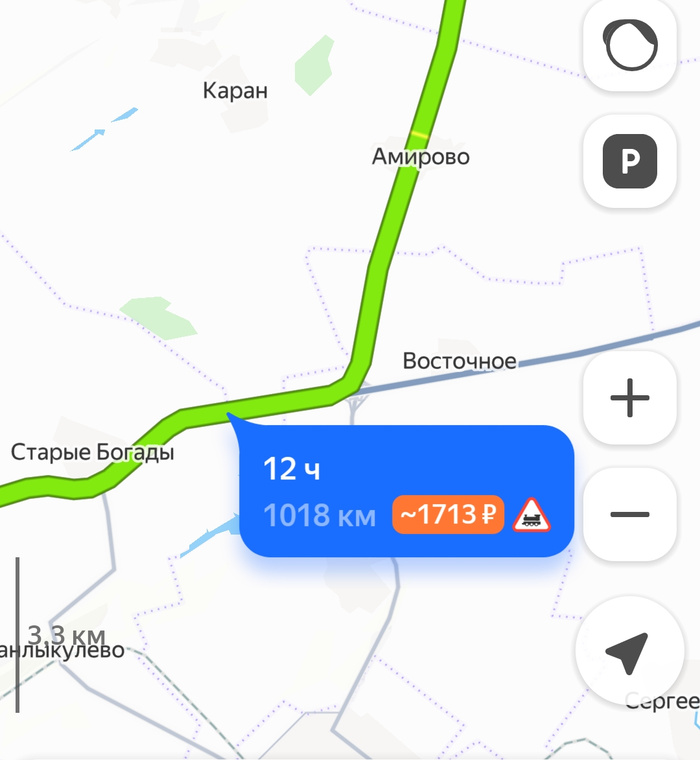Viewport: 700px width, 760px height.
Task: Open the Alice voice assistant button
Action: click(x=630, y=45)
